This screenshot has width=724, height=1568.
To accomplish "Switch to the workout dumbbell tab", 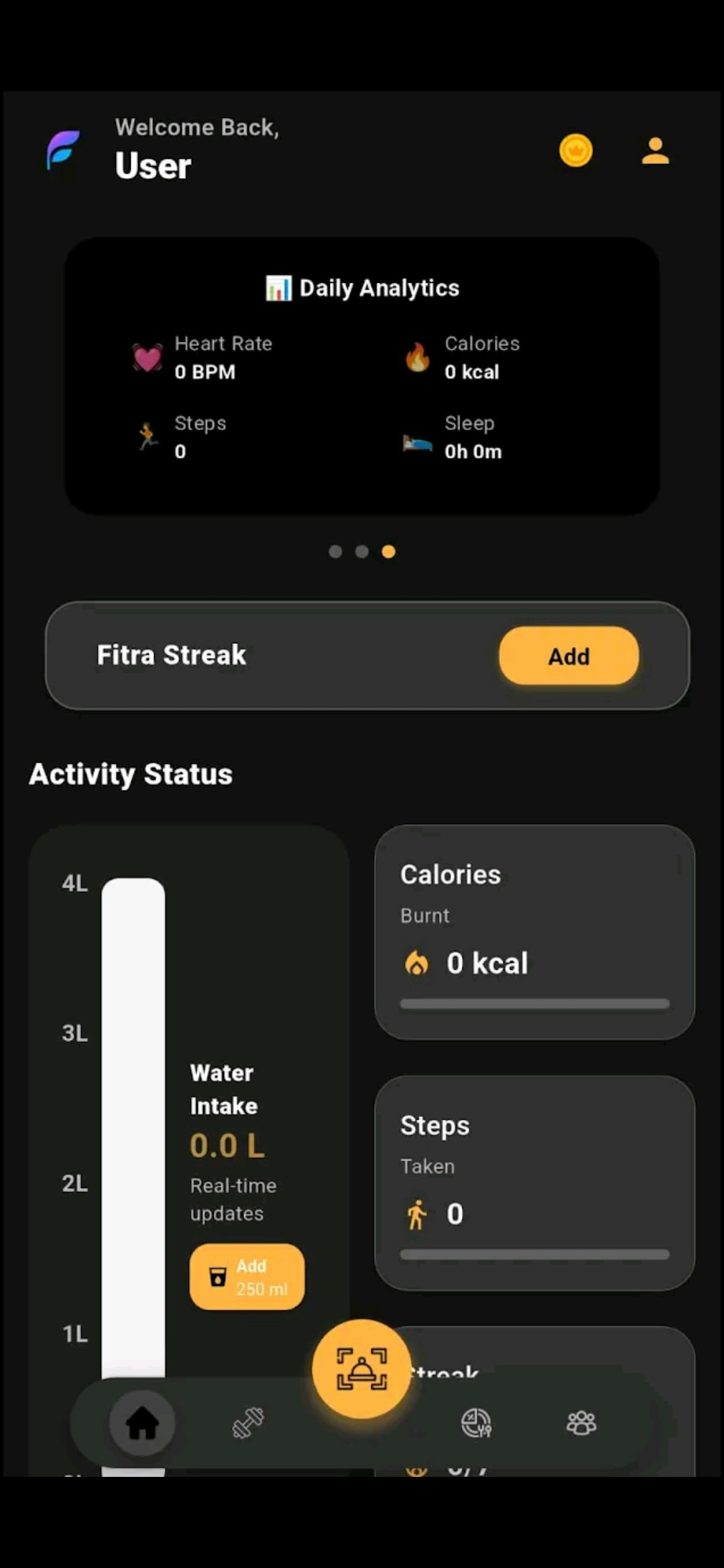I will pyautogui.click(x=248, y=1423).
